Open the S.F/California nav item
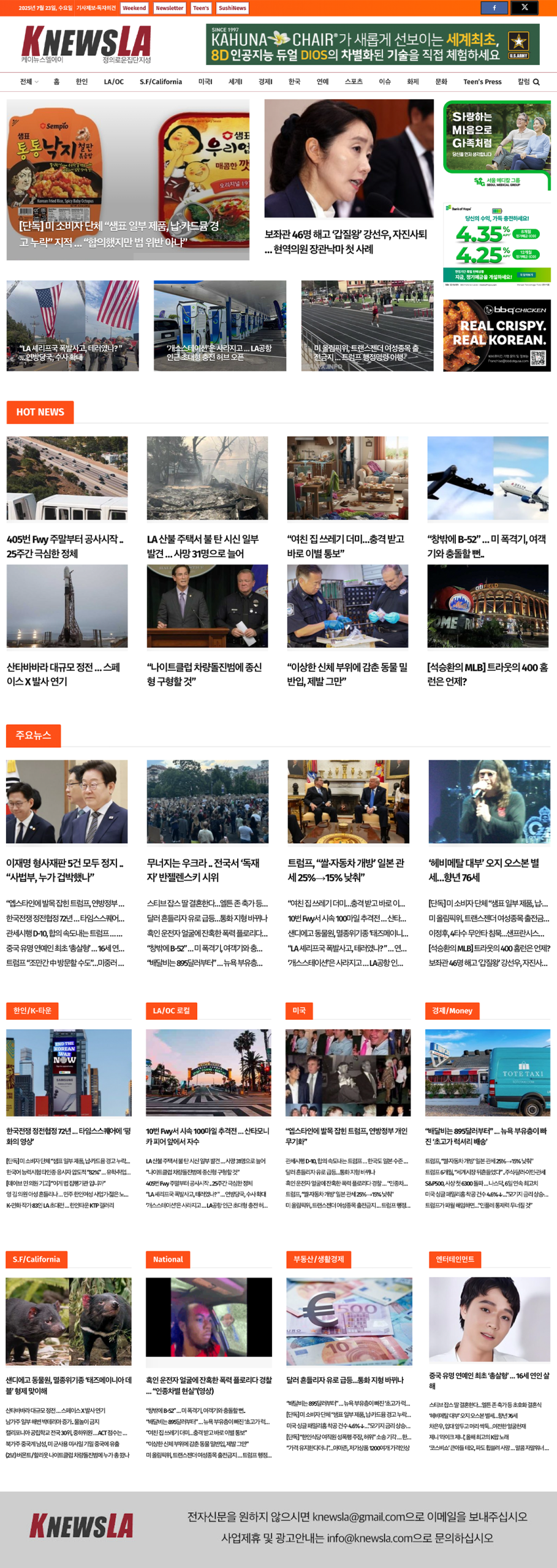The width and height of the screenshot is (557, 1568). 161,82
